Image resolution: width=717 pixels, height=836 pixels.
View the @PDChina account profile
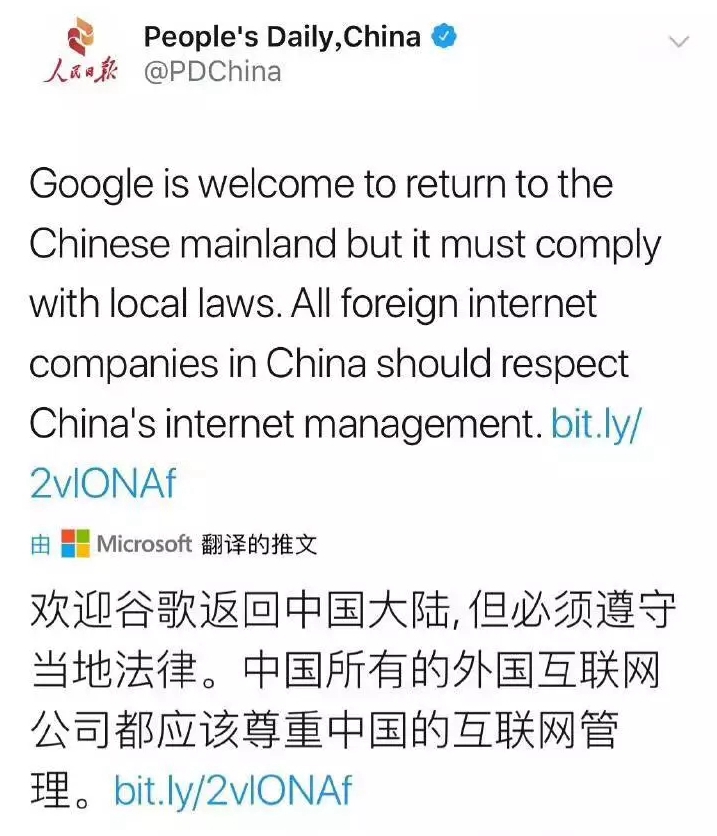[212, 72]
